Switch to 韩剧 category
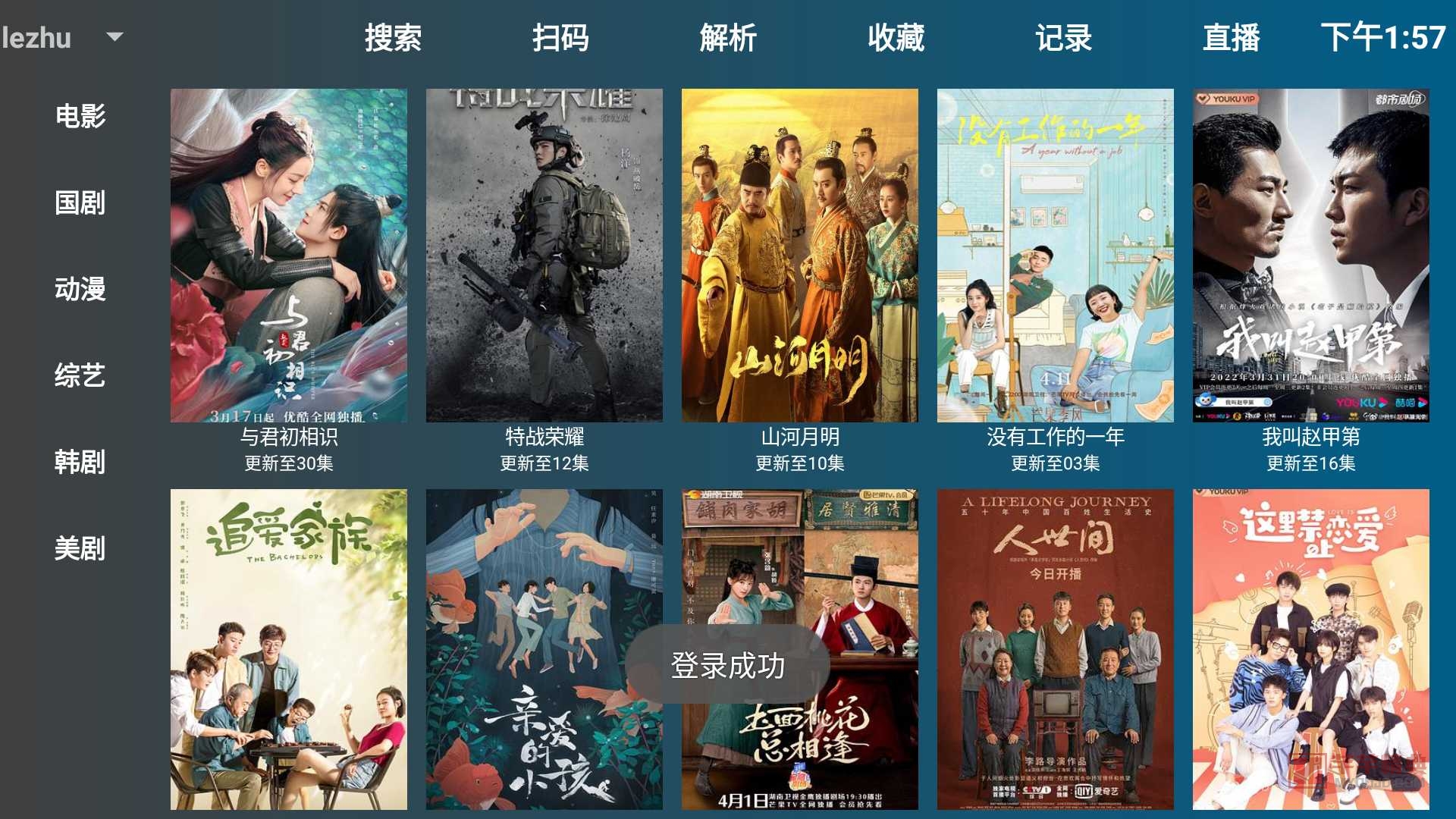 [80, 462]
